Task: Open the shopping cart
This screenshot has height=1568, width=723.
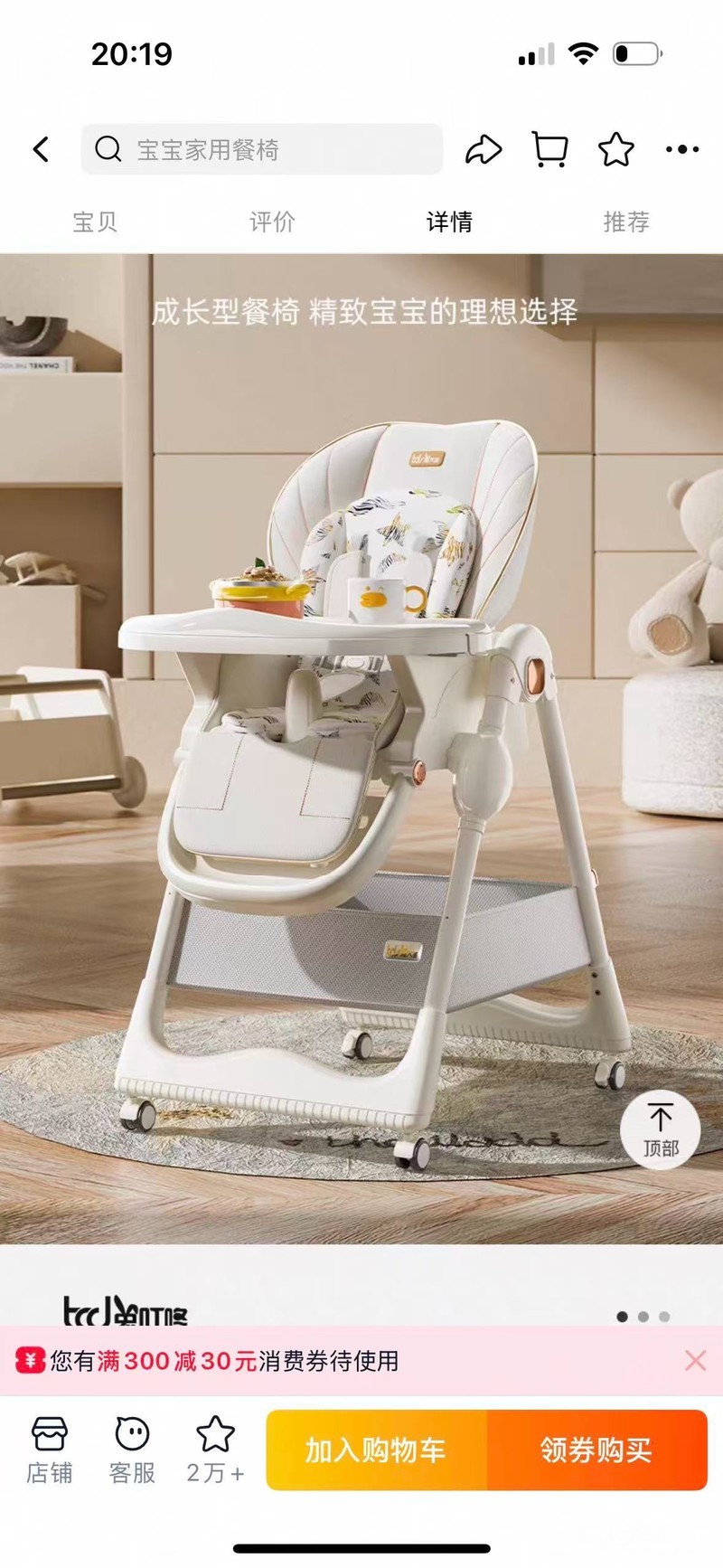Action: [x=549, y=149]
